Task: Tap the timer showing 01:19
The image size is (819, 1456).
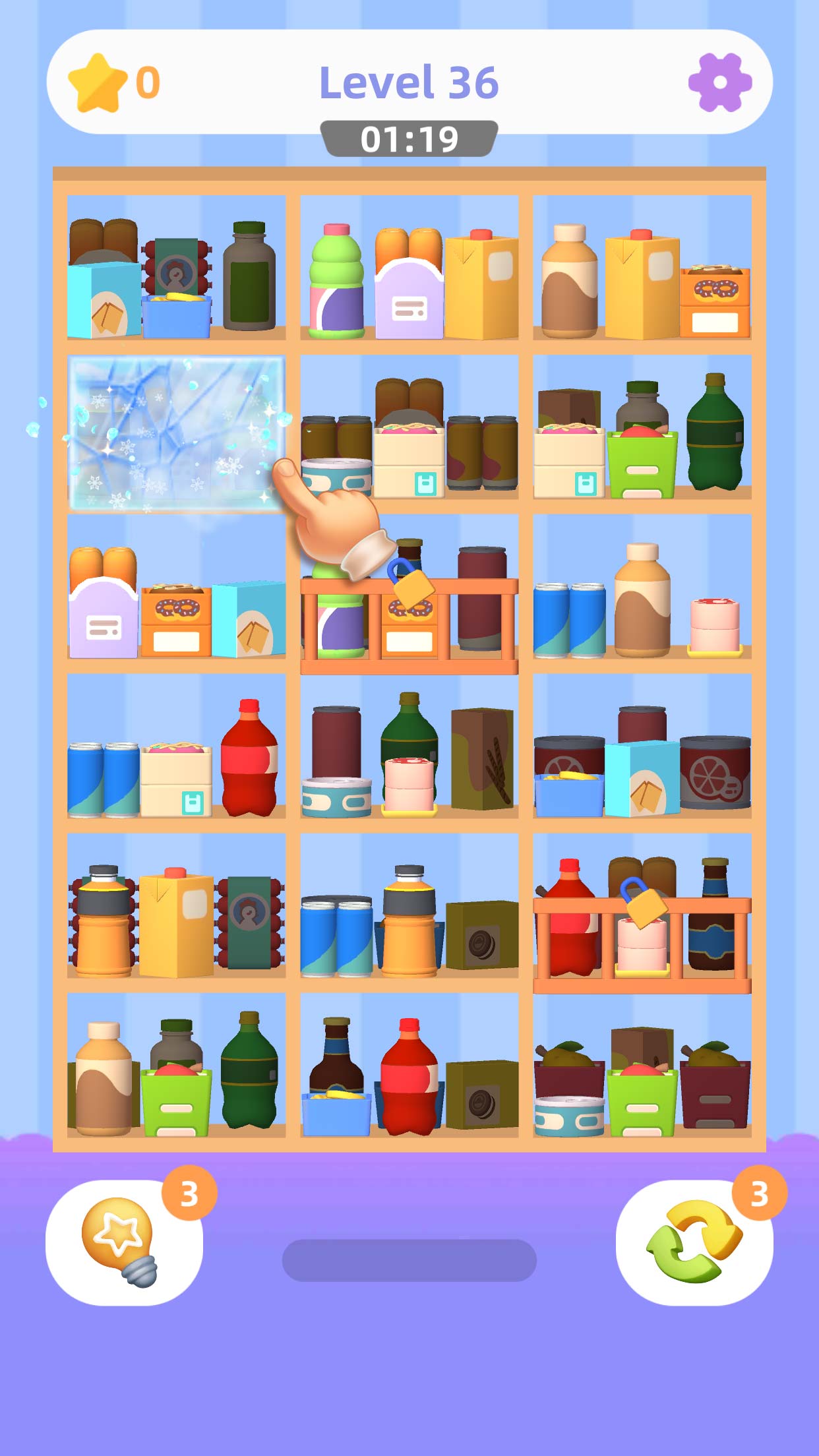Action: point(409,136)
